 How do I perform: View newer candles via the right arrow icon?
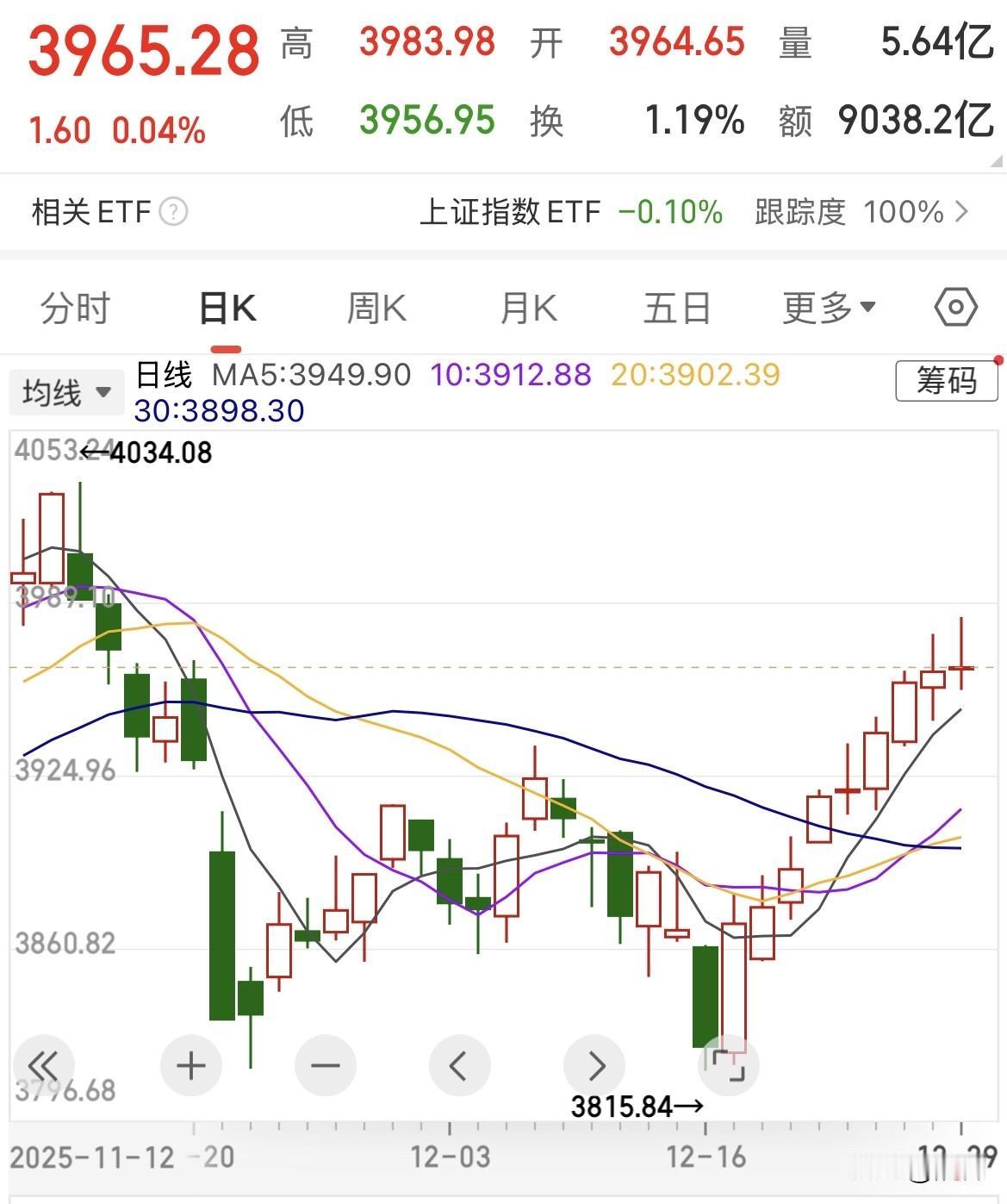(x=594, y=1065)
